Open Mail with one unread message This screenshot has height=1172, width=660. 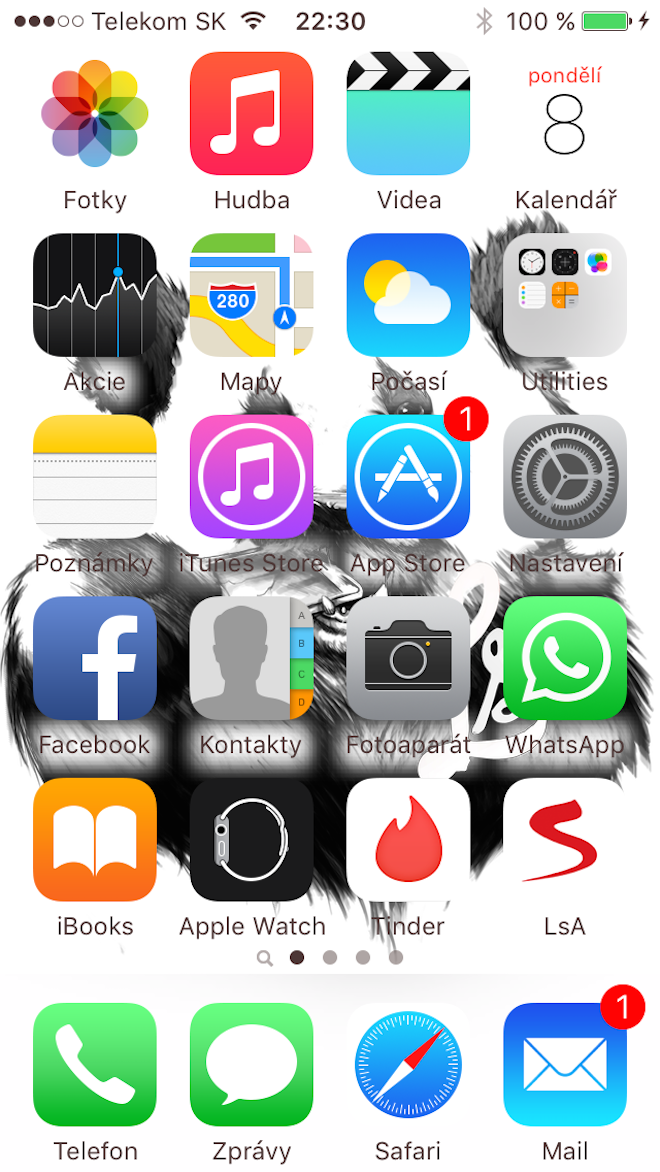tap(565, 1064)
